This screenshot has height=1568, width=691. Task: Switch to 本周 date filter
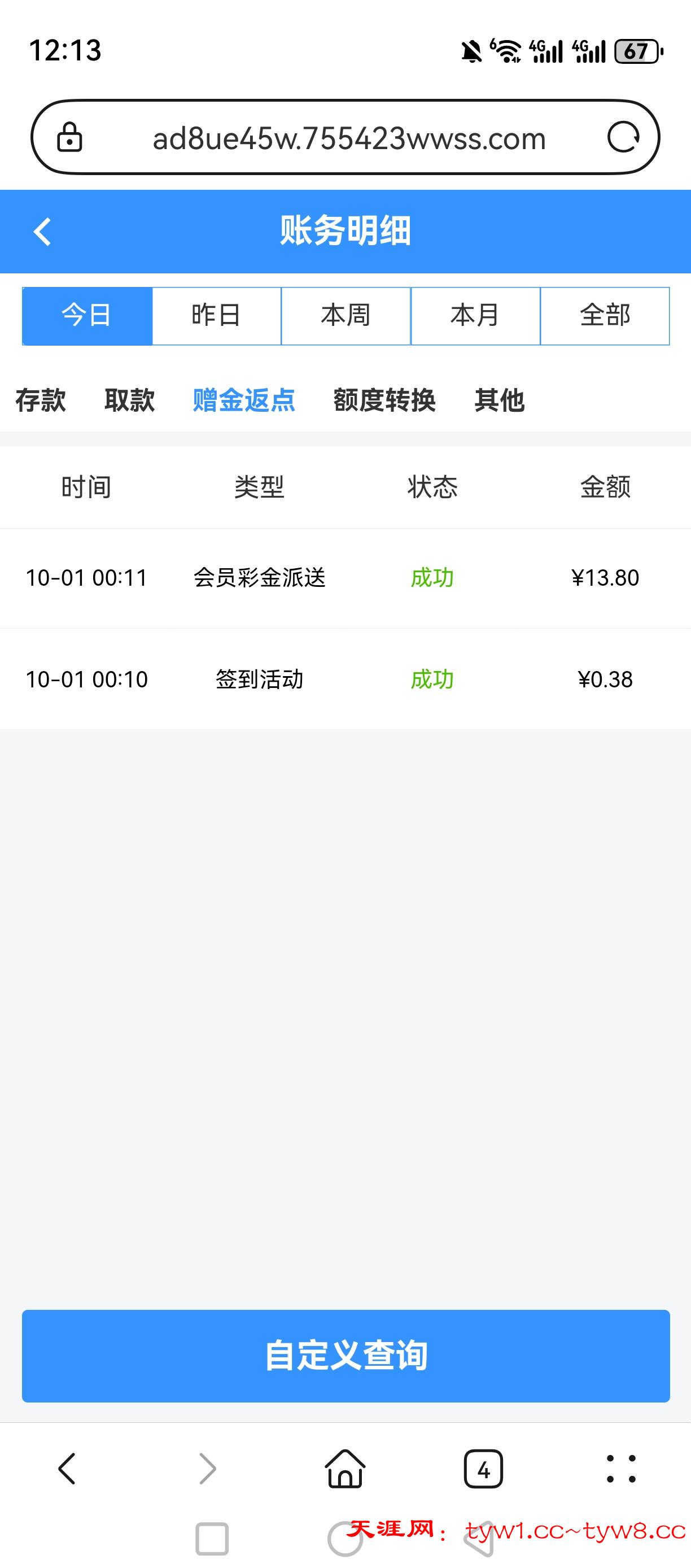(x=345, y=316)
